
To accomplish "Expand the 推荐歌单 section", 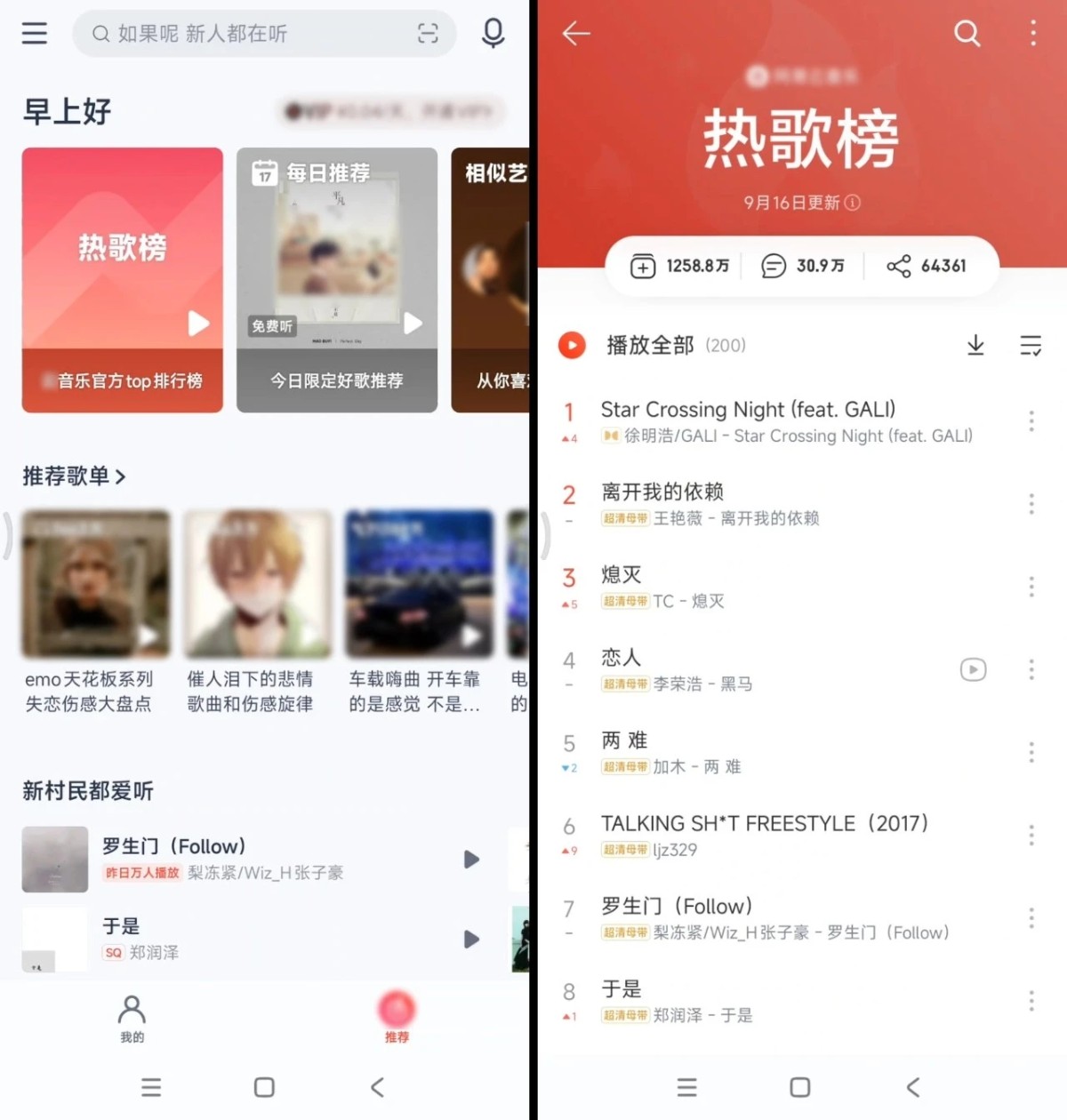I will (75, 476).
